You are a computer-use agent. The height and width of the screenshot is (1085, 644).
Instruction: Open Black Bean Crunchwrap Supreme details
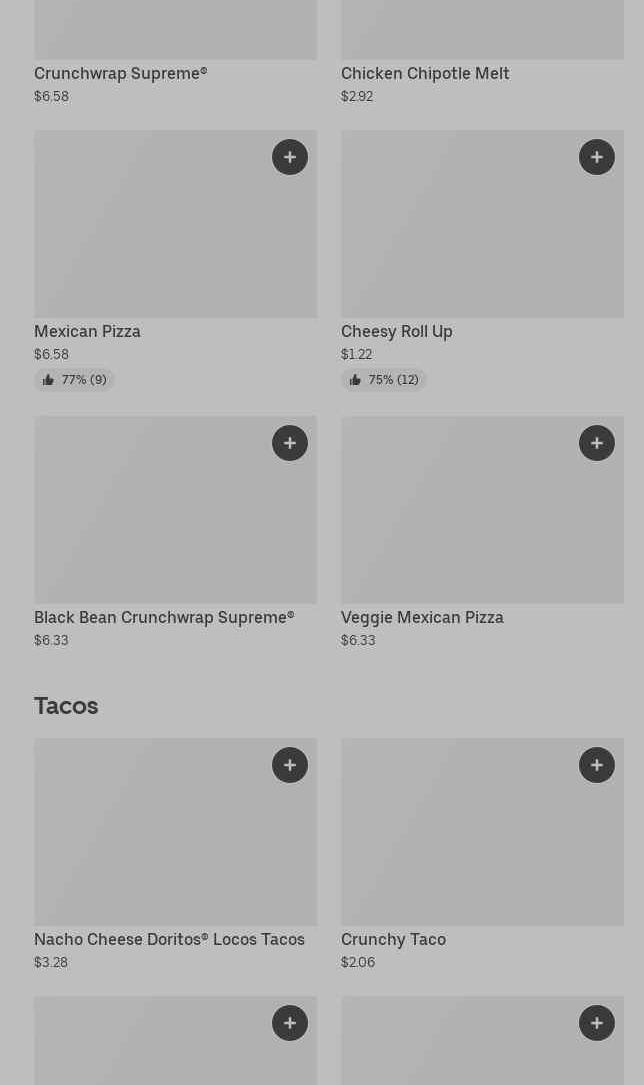coord(164,617)
